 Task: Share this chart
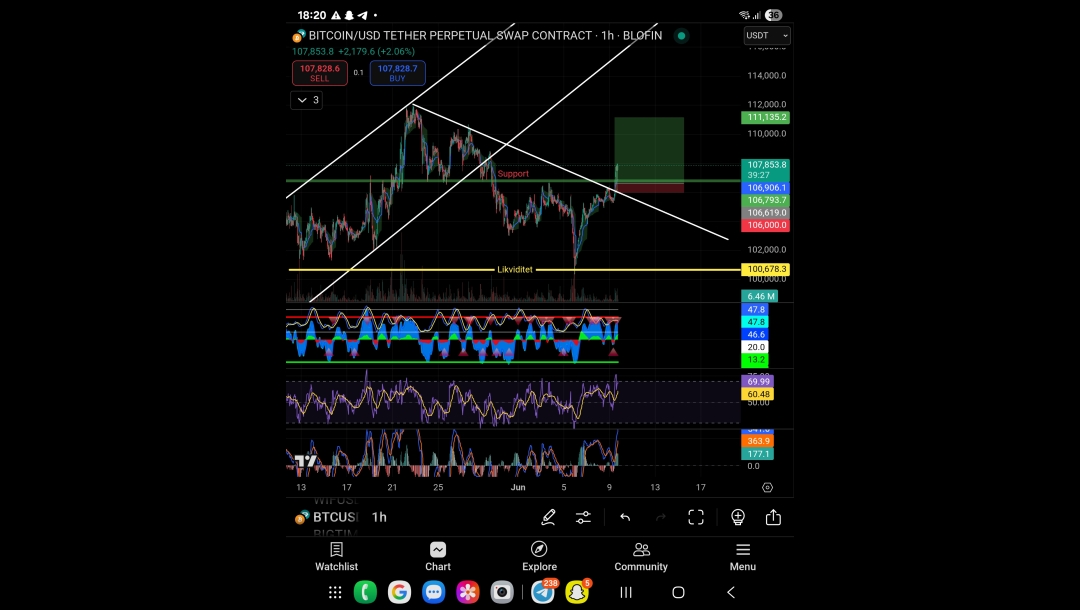tap(773, 517)
